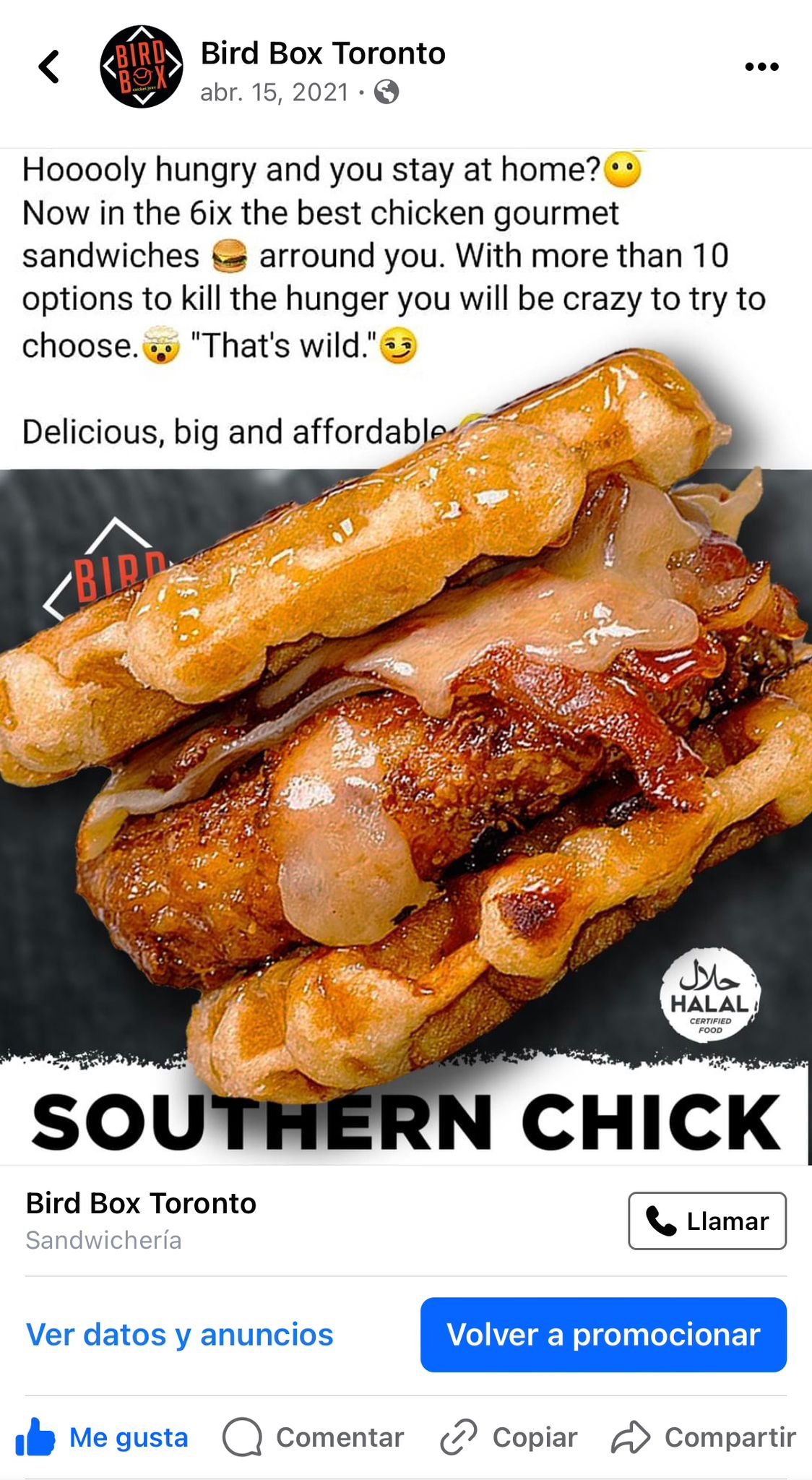Open Bird Box Toronto profile picture
The width and height of the screenshot is (812, 1480).
click(141, 67)
